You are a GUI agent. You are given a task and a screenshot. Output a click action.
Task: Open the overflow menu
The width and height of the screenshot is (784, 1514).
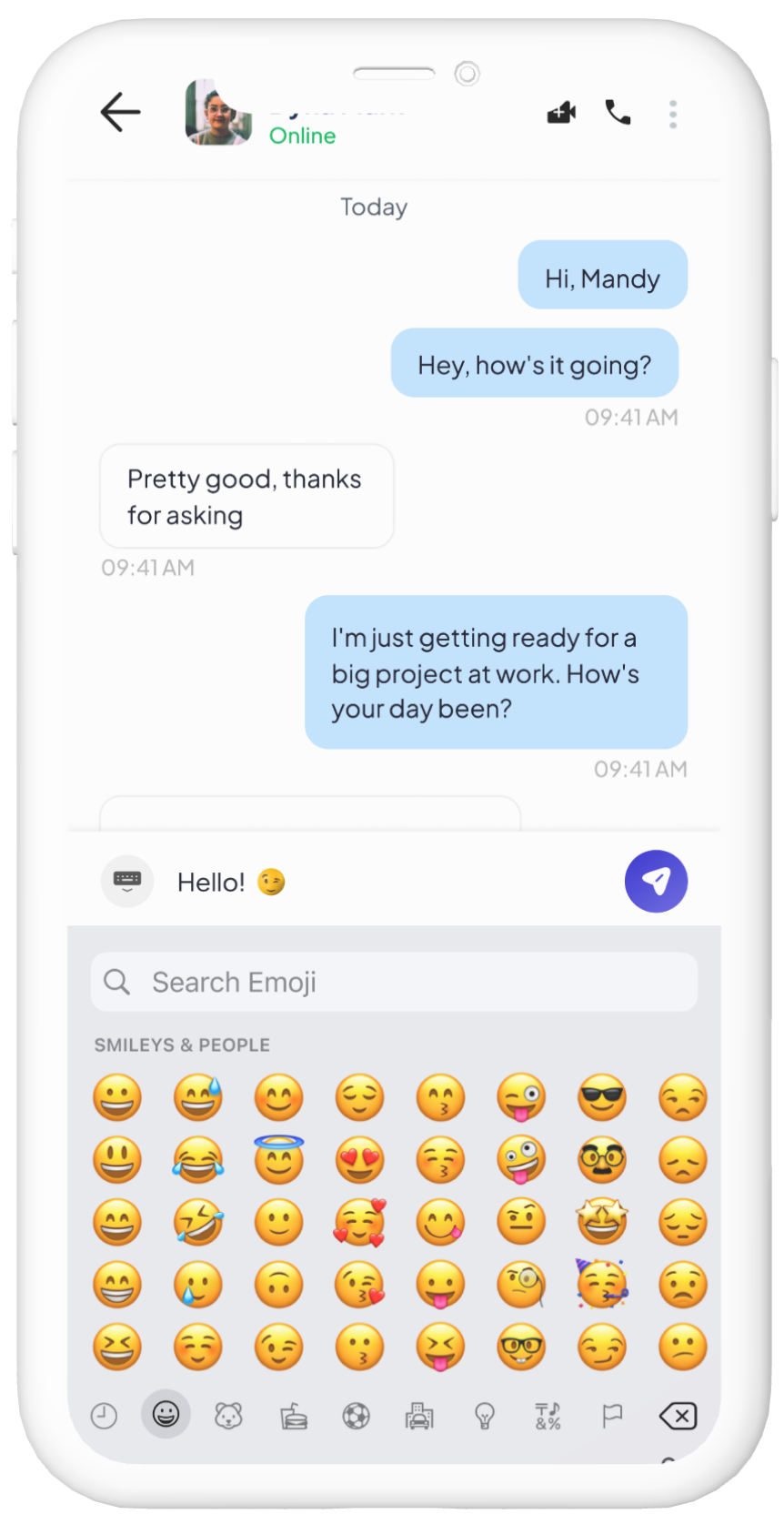673,114
